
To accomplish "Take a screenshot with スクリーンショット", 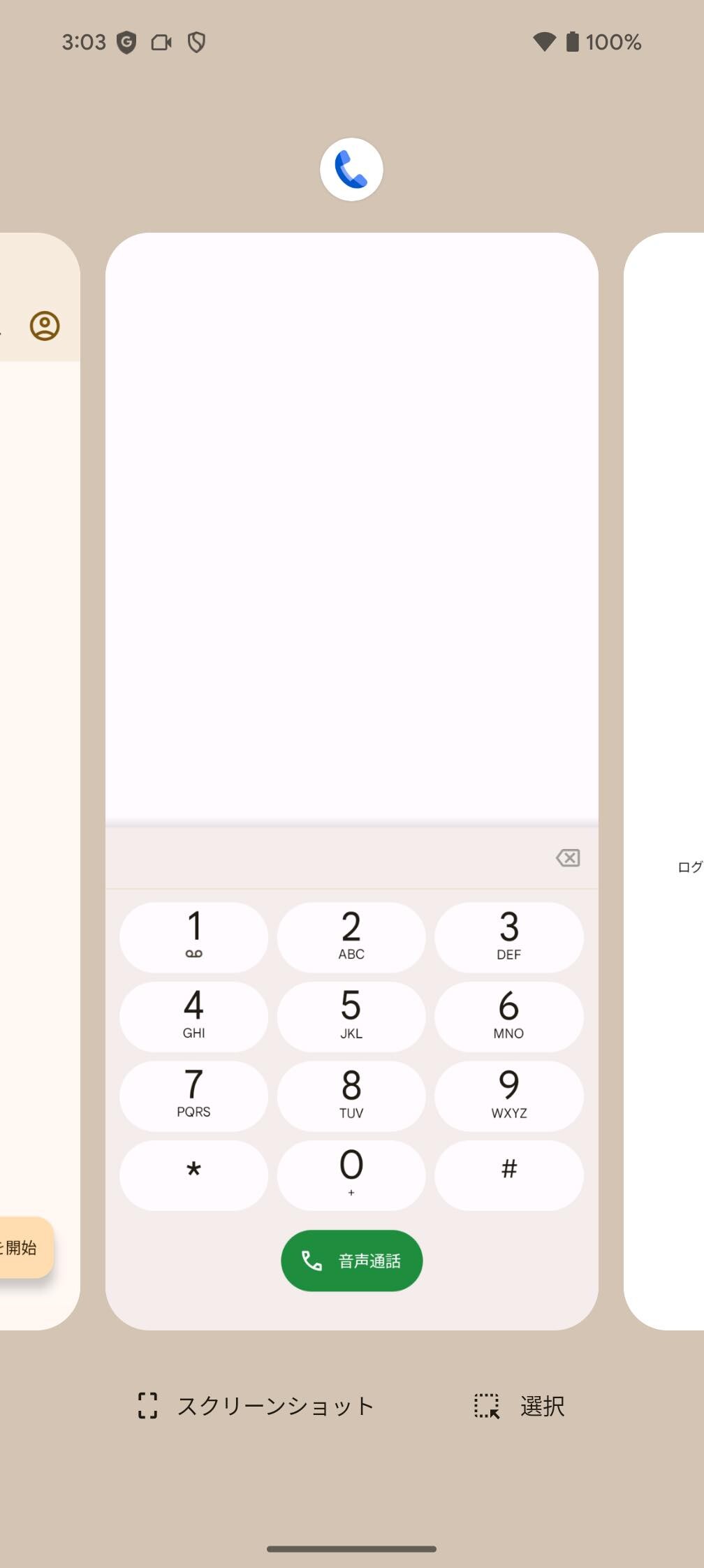I will pos(256,1406).
